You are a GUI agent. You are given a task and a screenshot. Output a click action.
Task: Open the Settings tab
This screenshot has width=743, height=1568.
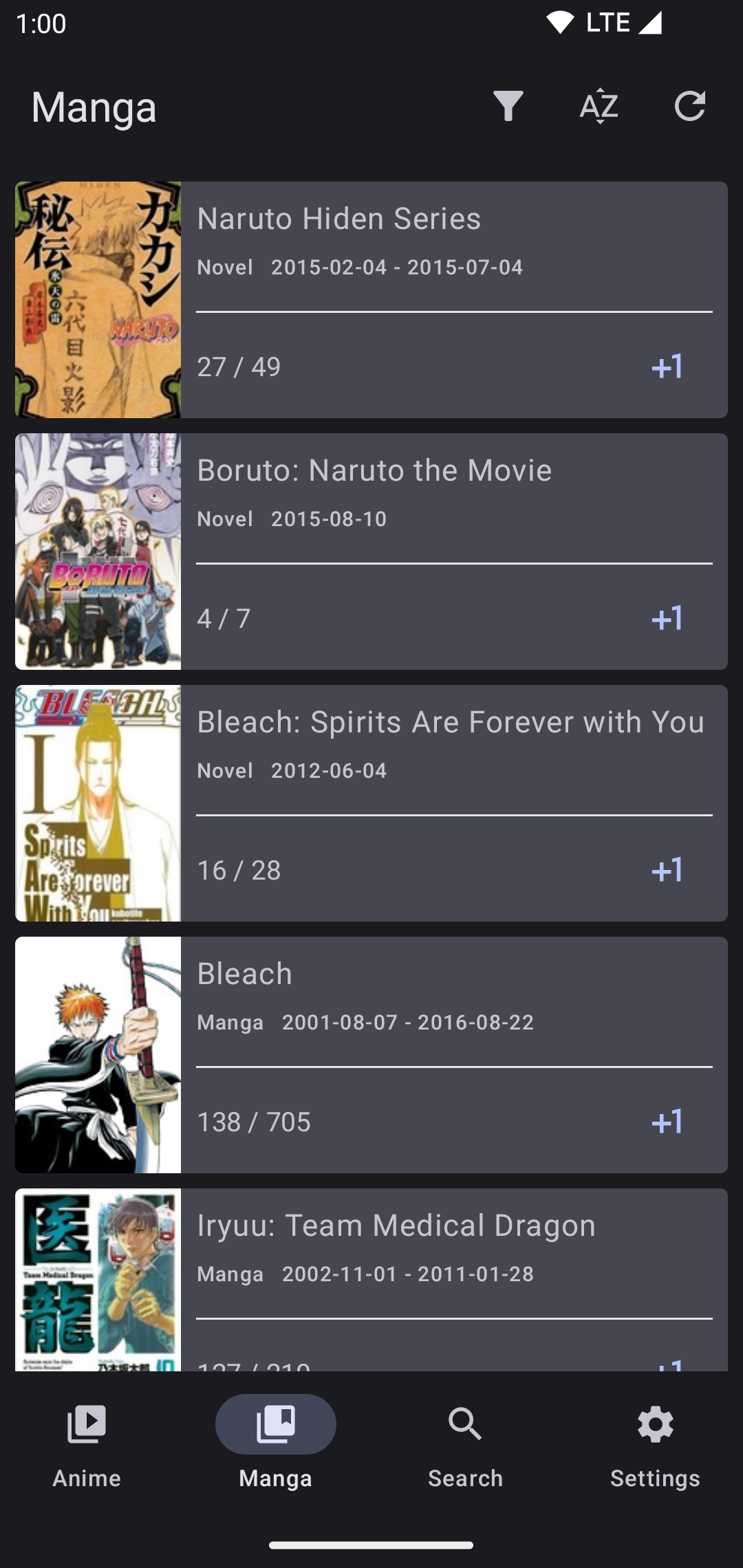(x=655, y=1443)
